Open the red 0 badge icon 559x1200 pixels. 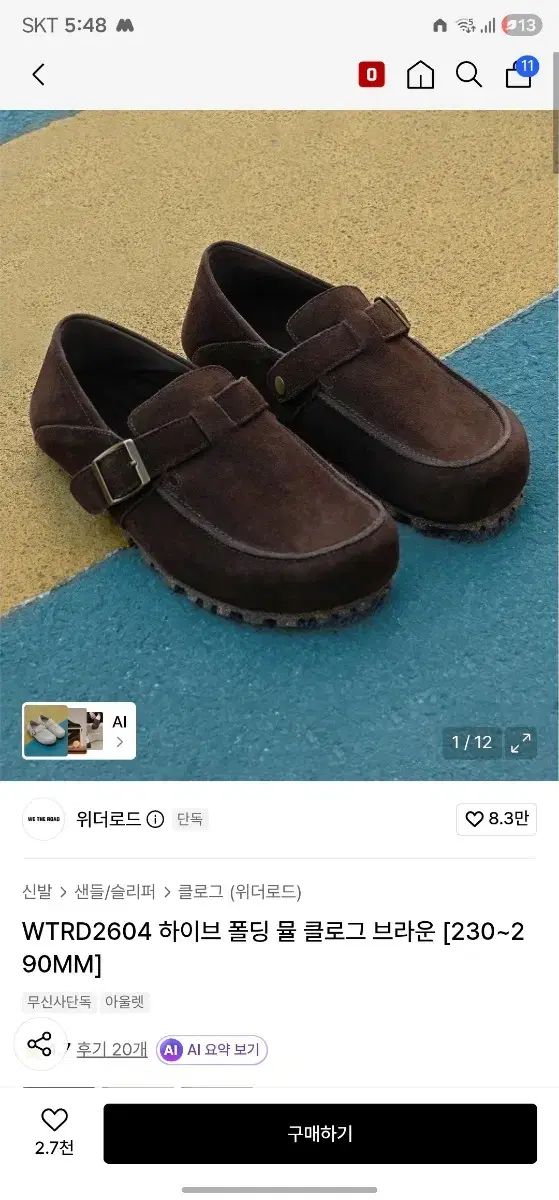coord(371,74)
